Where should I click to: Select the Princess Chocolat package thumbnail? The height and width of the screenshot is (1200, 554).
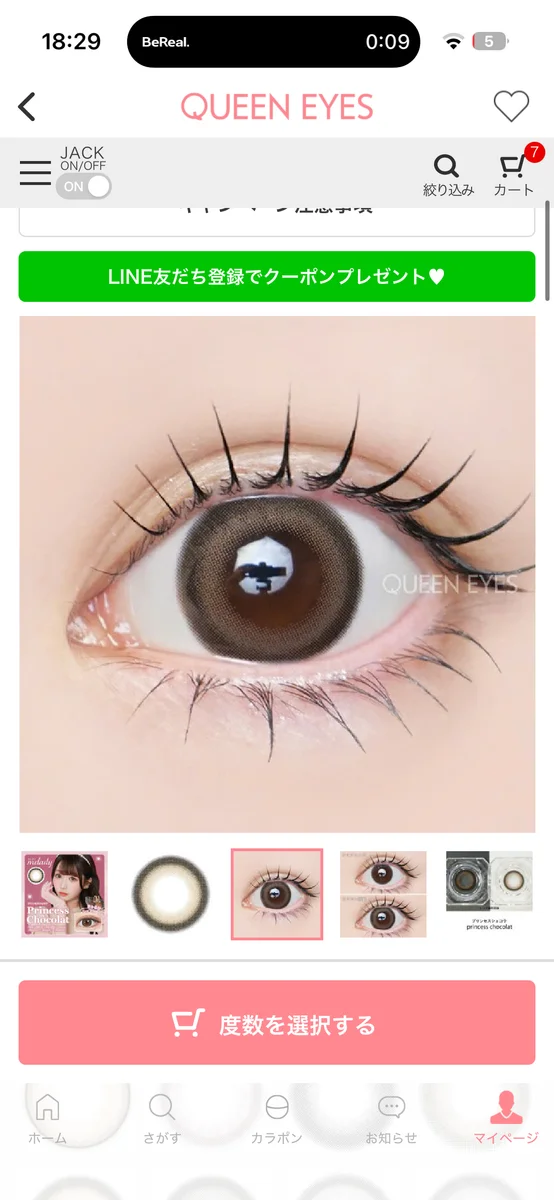[65, 894]
